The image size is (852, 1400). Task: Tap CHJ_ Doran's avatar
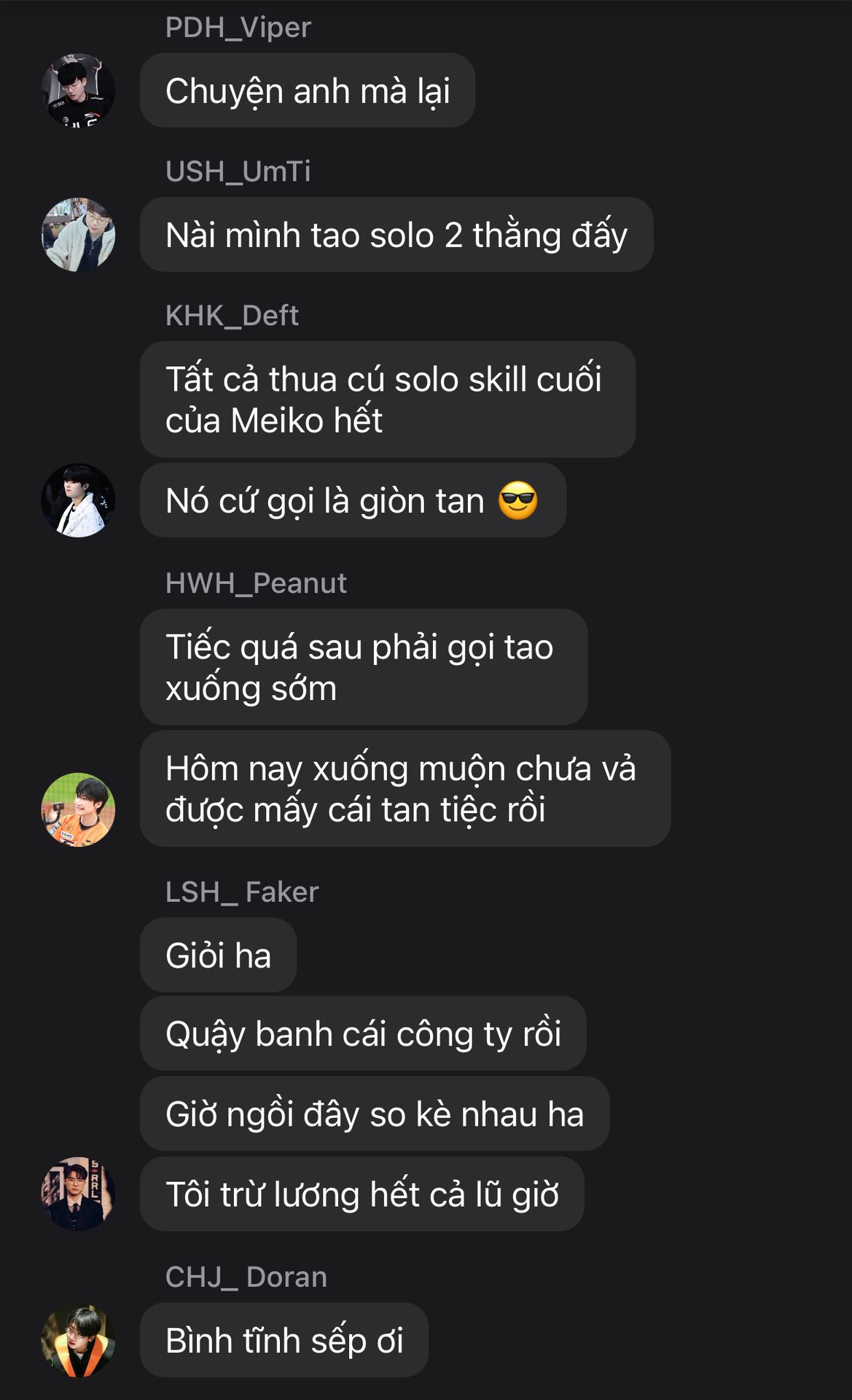coord(78,1340)
